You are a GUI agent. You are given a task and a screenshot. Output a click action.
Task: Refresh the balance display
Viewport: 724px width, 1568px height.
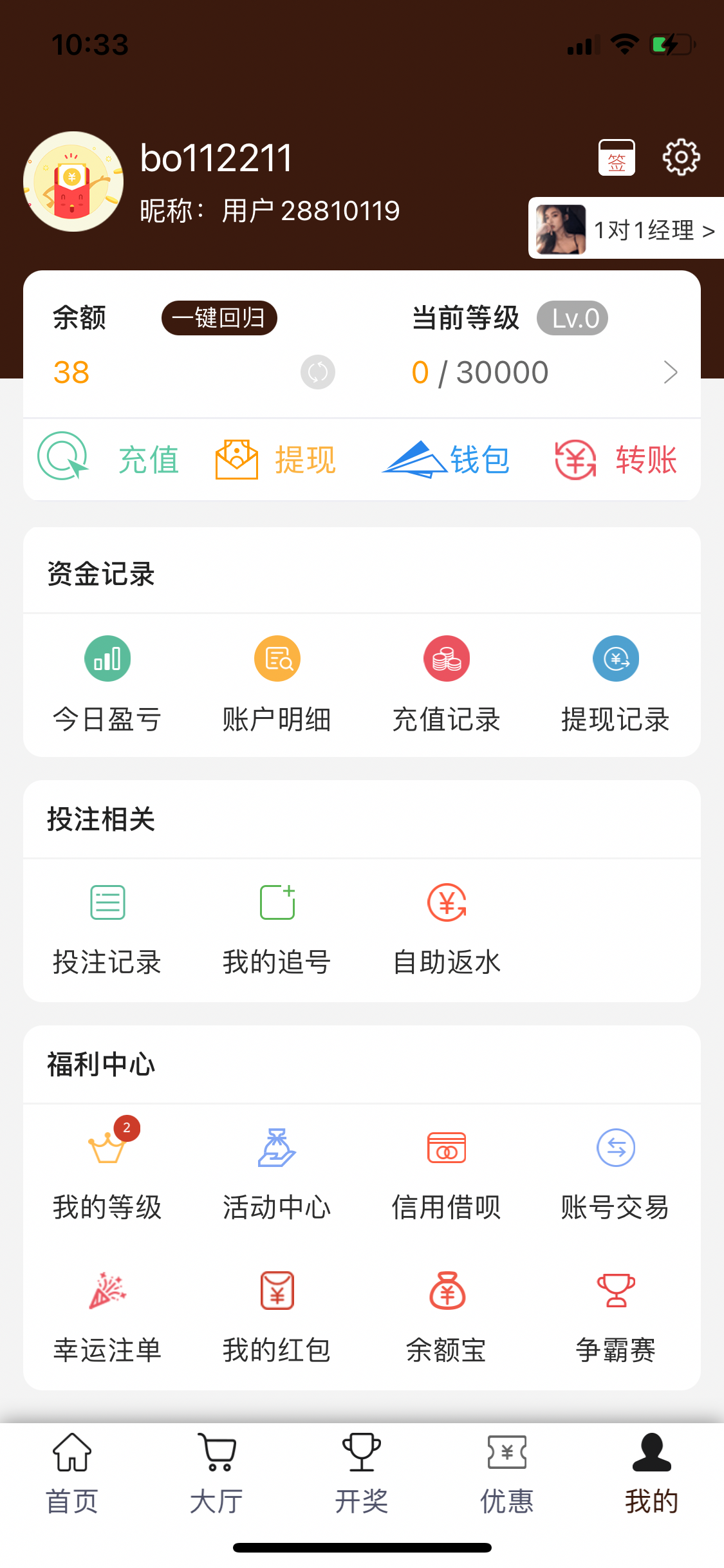click(317, 372)
